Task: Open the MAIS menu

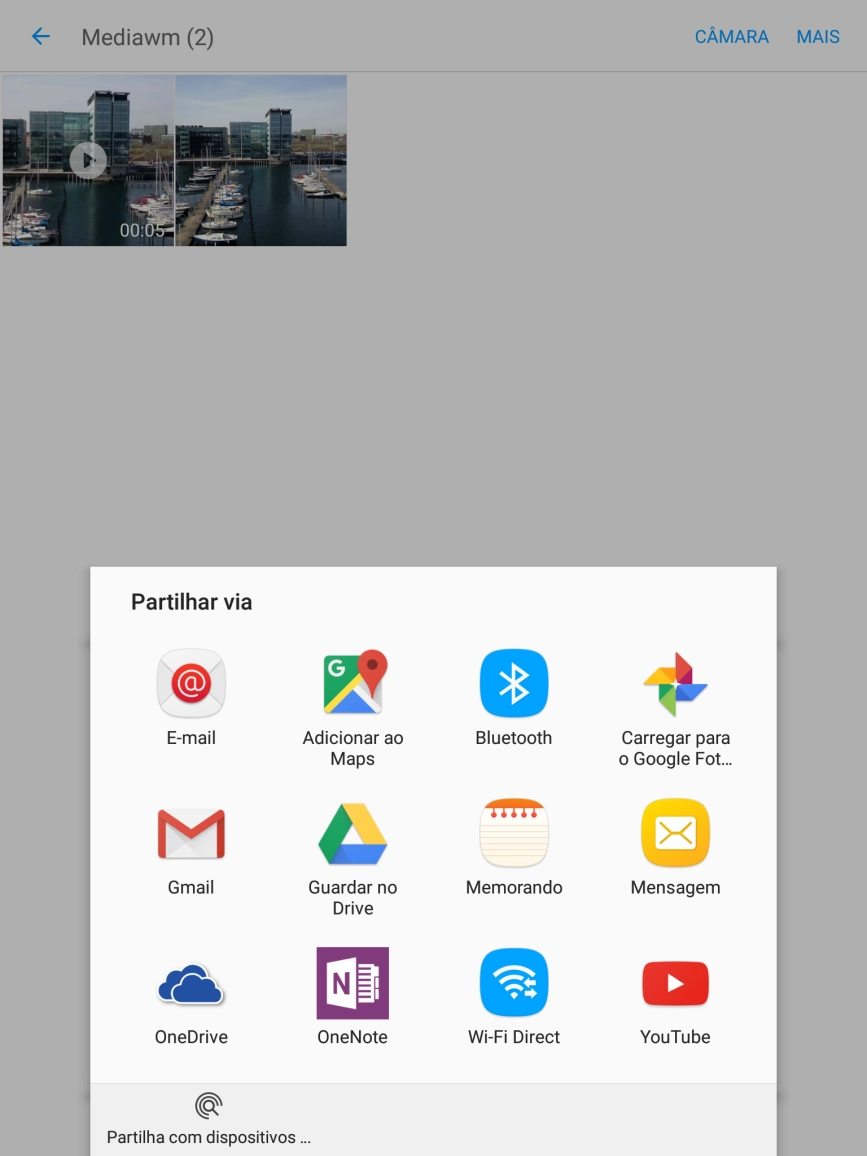Action: click(x=817, y=37)
